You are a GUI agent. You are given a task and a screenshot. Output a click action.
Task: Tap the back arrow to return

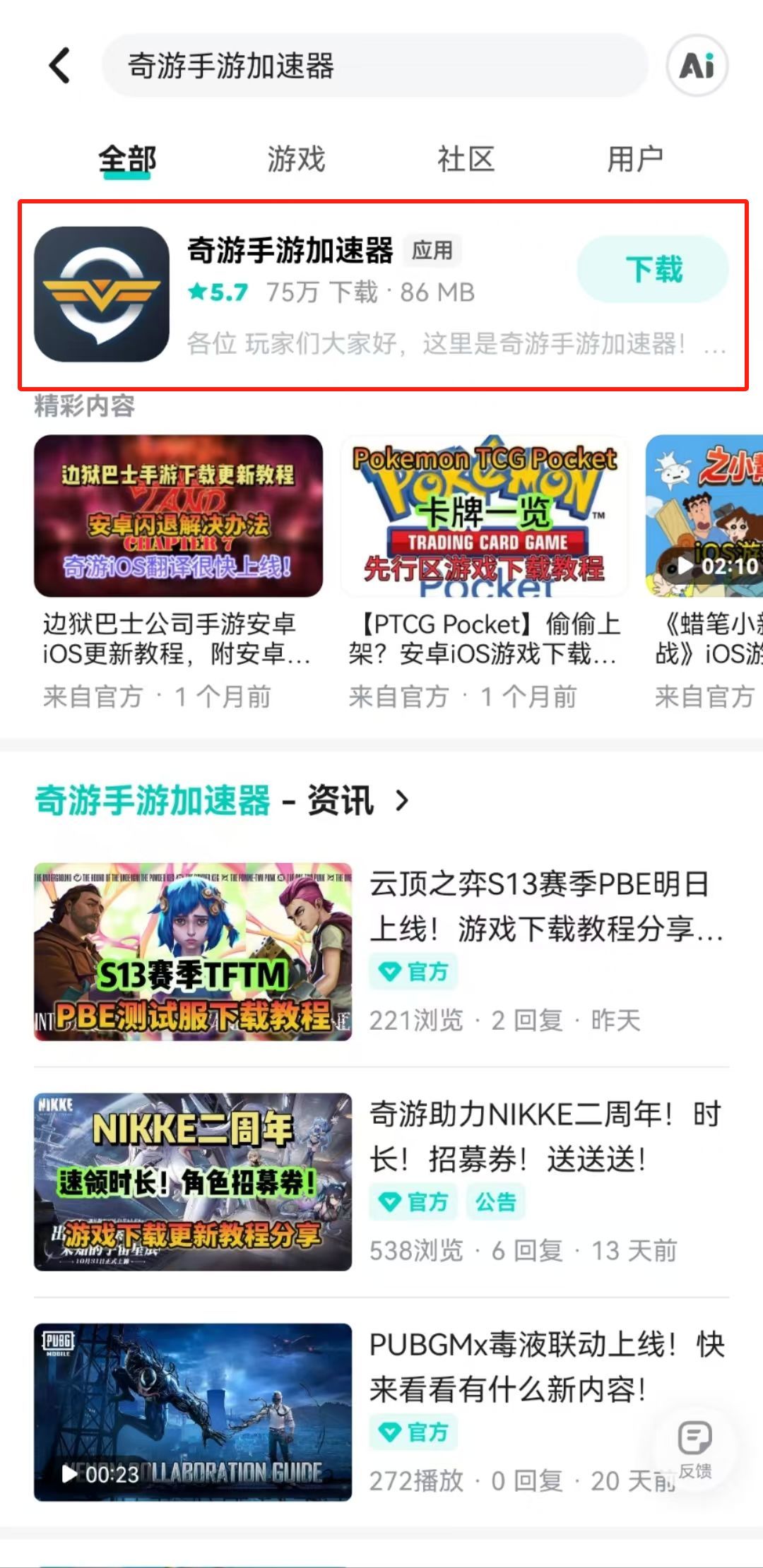coord(59,66)
